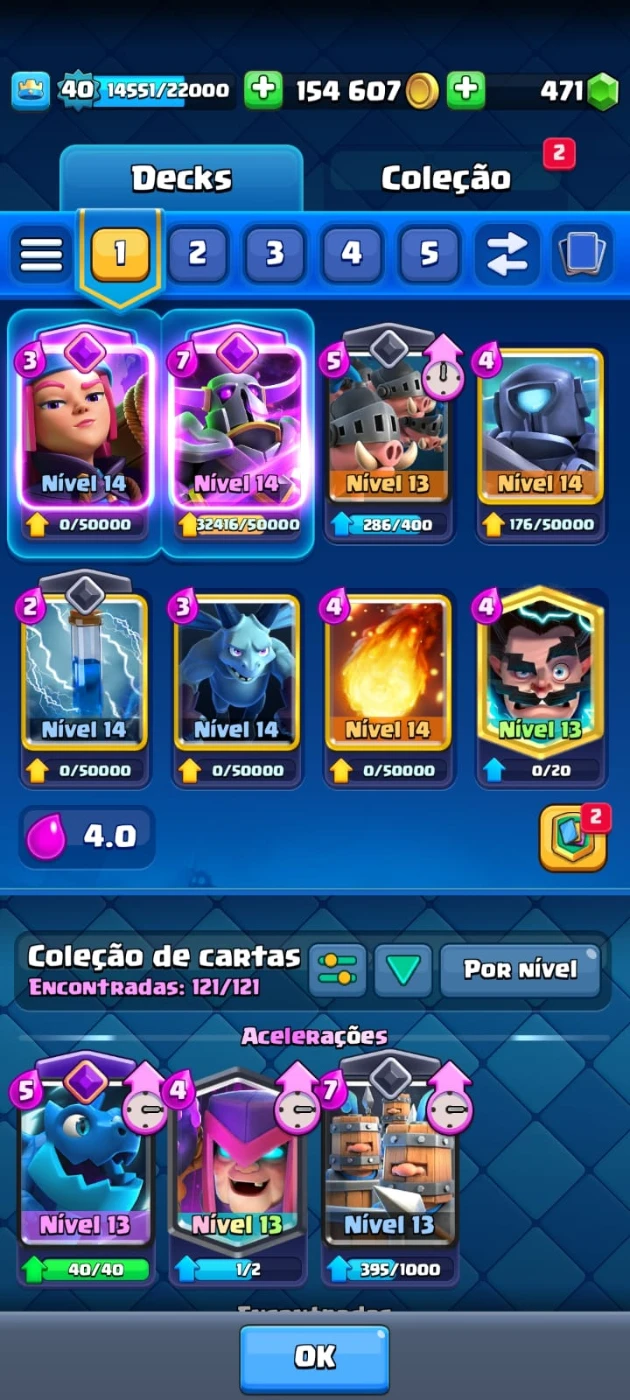This screenshot has width=630, height=1400.
Task: Switch to deck slot 5
Action: coord(429,254)
